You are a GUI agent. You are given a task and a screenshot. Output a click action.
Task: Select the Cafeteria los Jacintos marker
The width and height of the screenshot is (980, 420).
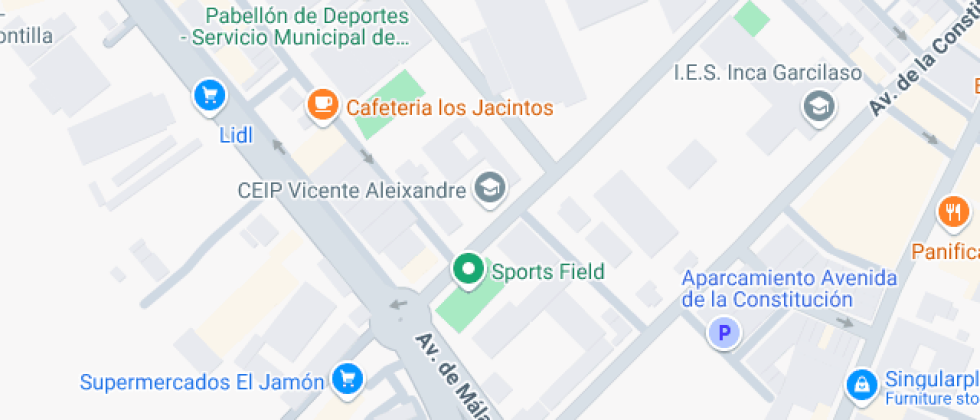(x=322, y=105)
